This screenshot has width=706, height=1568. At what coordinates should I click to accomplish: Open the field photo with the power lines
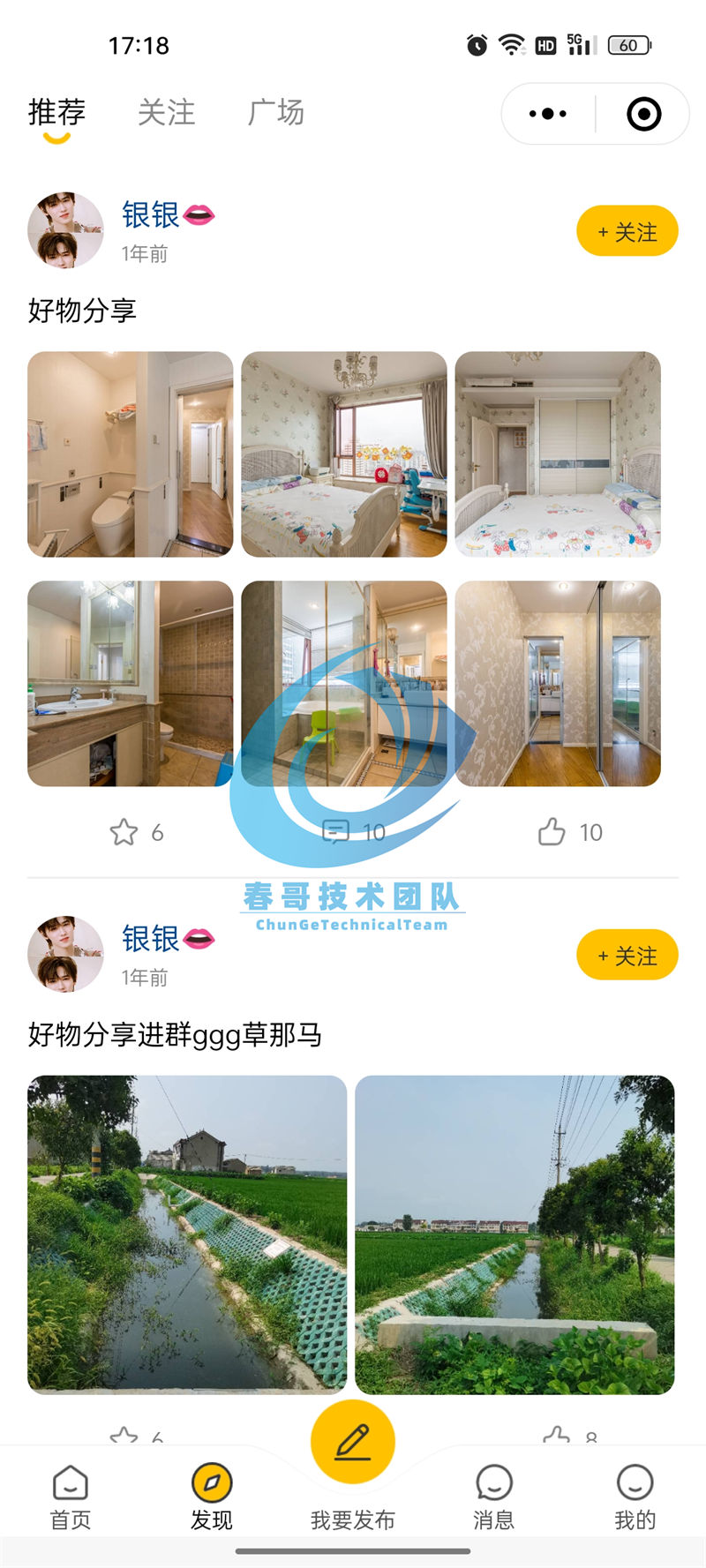(514, 1234)
